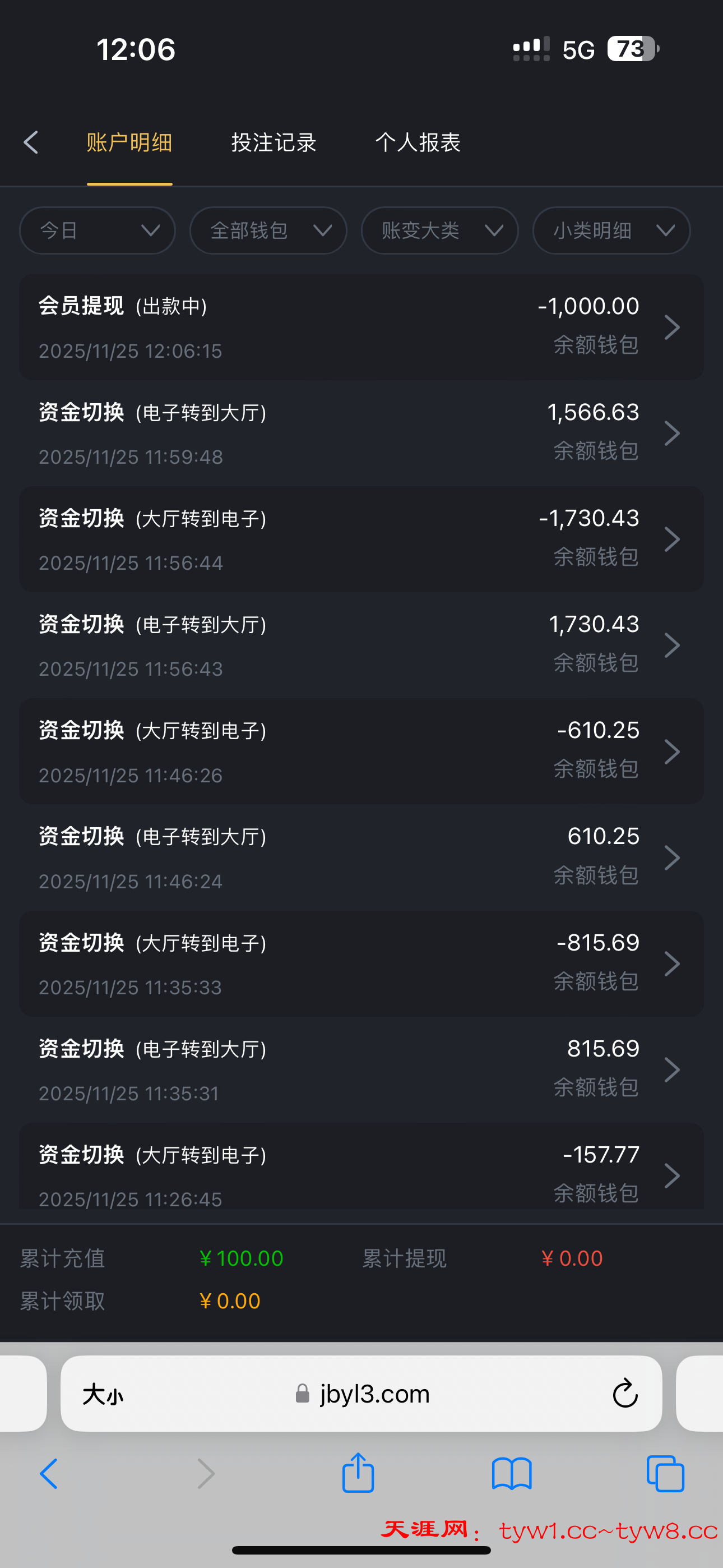723x1568 pixels.
Task: Click the Safari back navigation arrow
Action: pos(49,1475)
